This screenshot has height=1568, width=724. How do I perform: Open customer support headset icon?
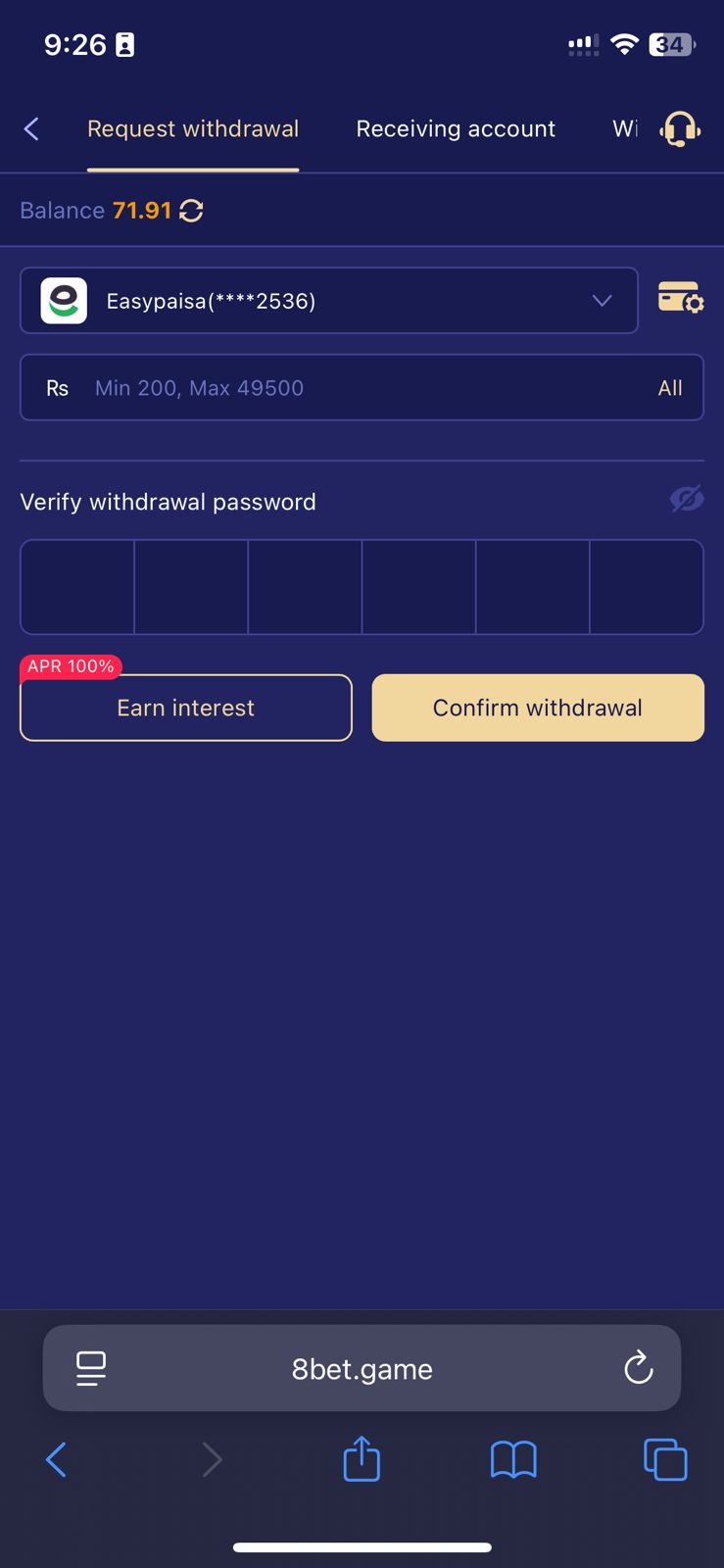(680, 129)
